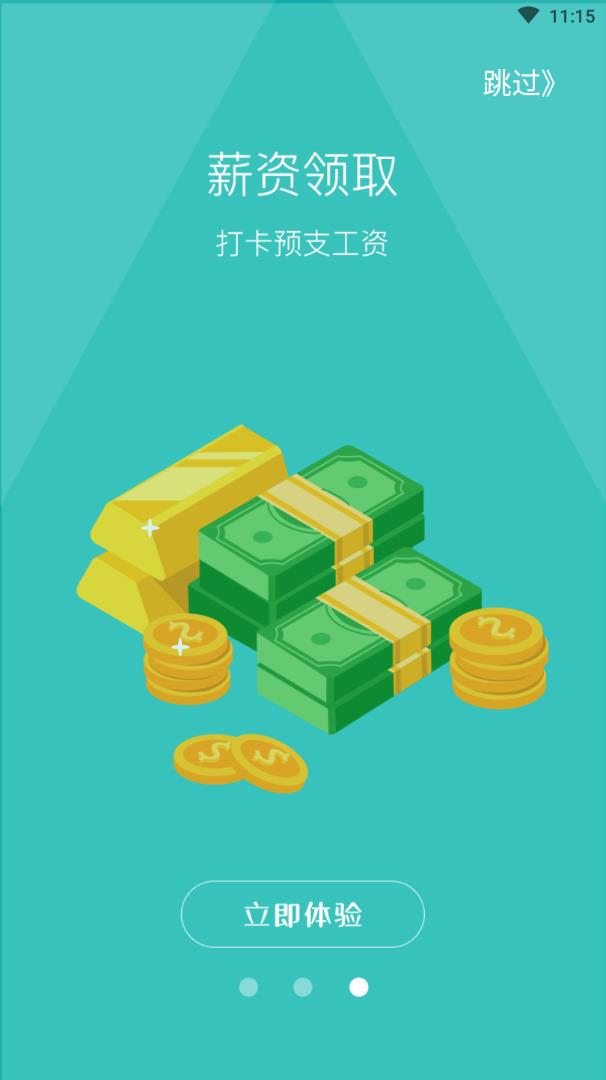The height and width of the screenshot is (1080, 606).
Task: Skip the intro via 跳过
Action: pos(518,84)
